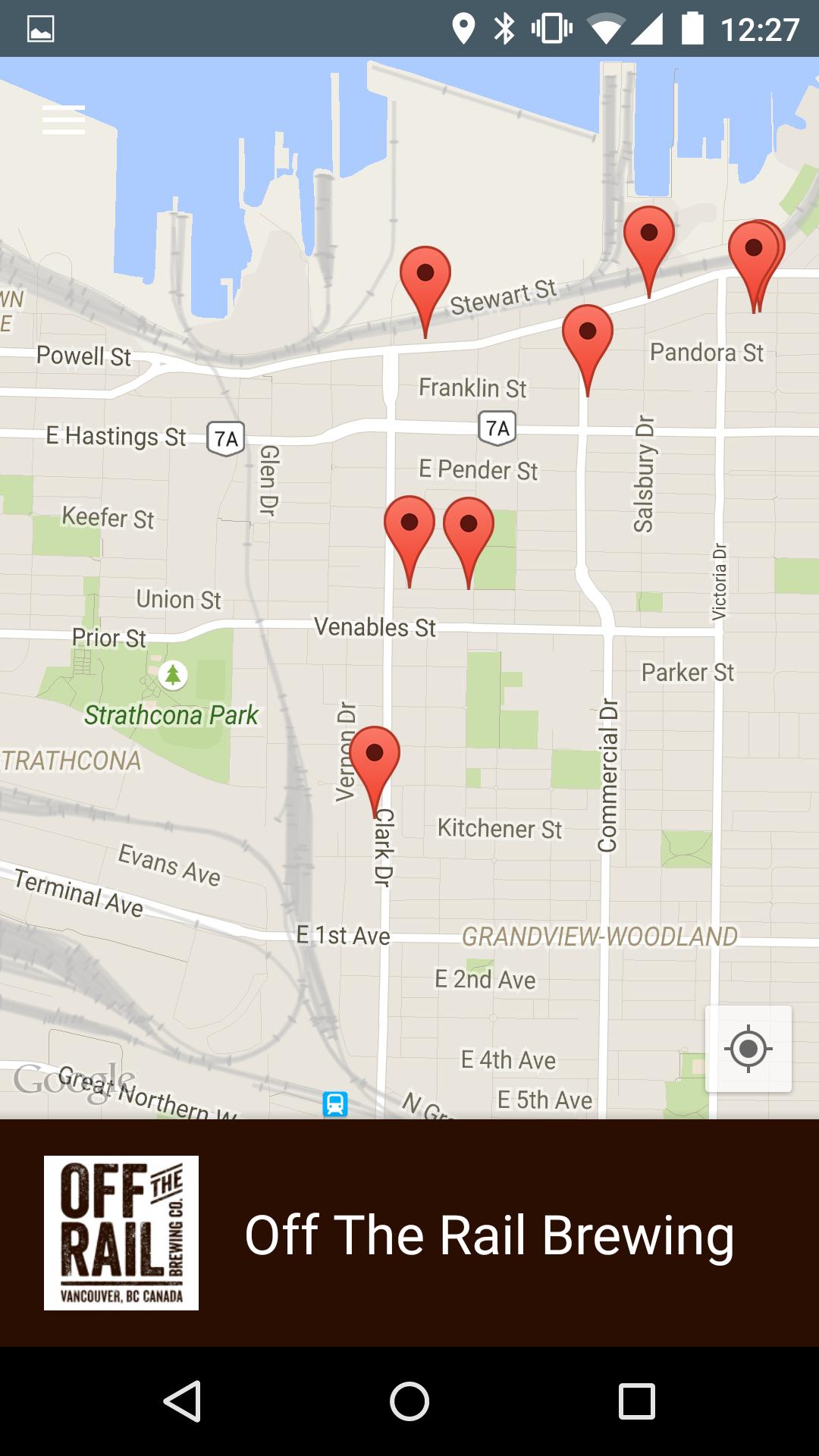Open the Off The Rail Brewing card
The width and height of the screenshot is (819, 1456).
pyautogui.click(x=409, y=1233)
